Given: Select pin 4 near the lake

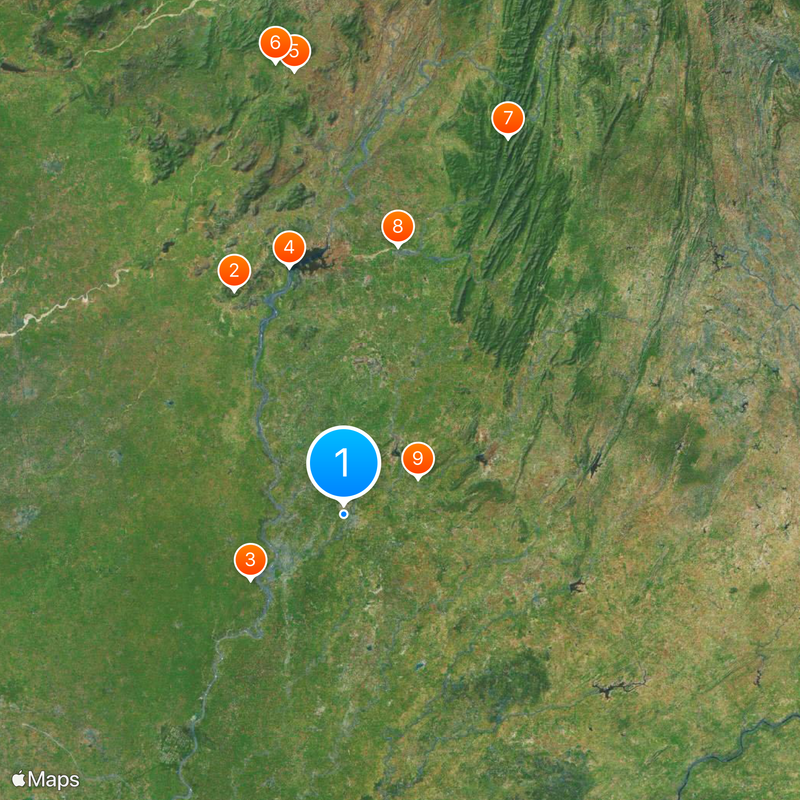Looking at the screenshot, I should 289,246.
